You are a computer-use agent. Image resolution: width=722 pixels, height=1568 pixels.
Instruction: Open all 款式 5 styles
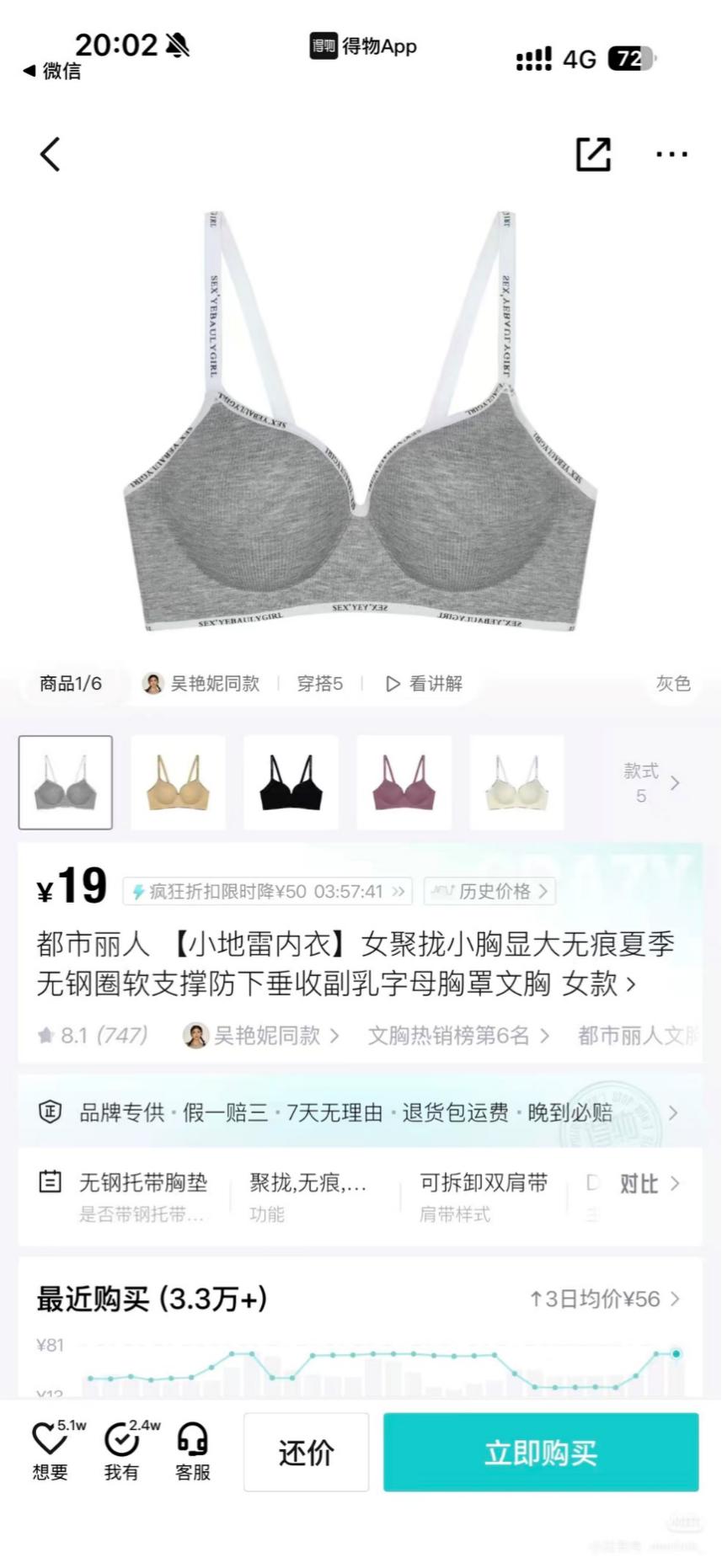pos(650,782)
